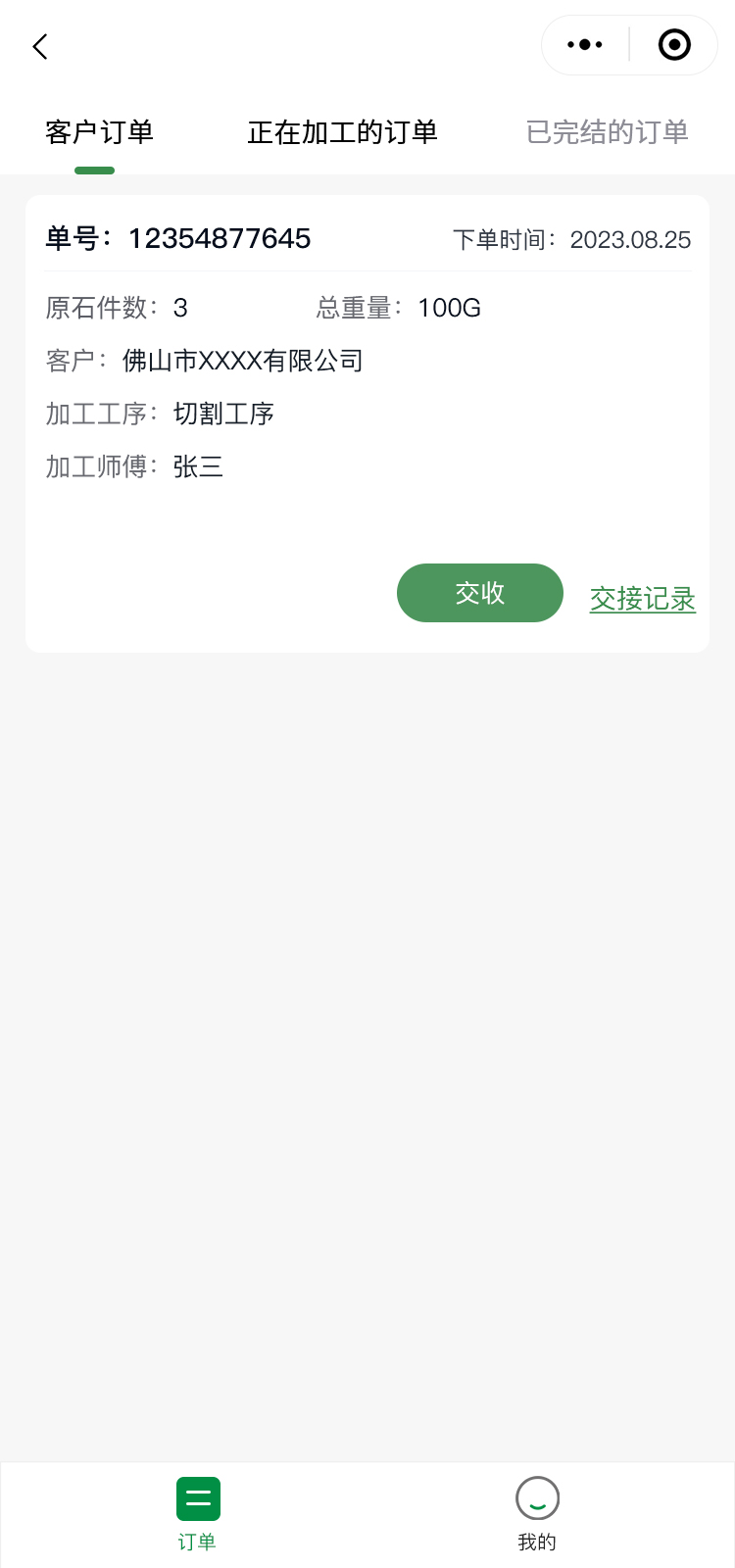Screen dimensions: 735x1568
Task: Switch to the 已完结的订单 tab
Action: pyautogui.click(x=608, y=132)
